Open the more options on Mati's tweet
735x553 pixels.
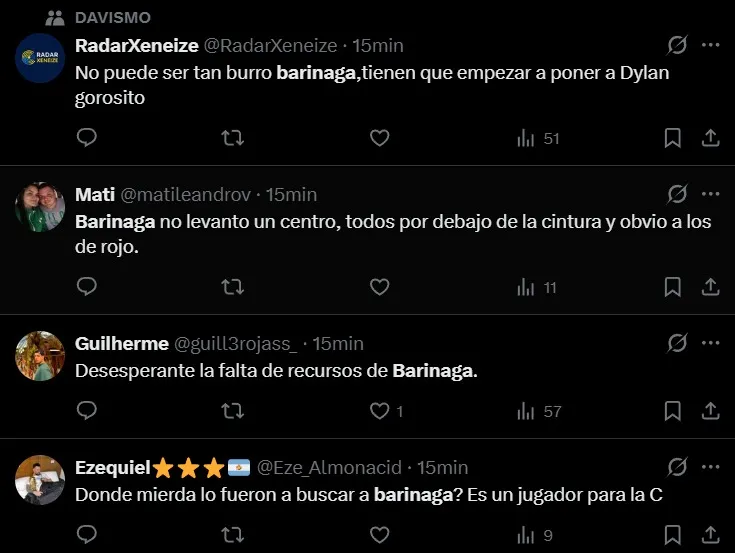pos(710,194)
